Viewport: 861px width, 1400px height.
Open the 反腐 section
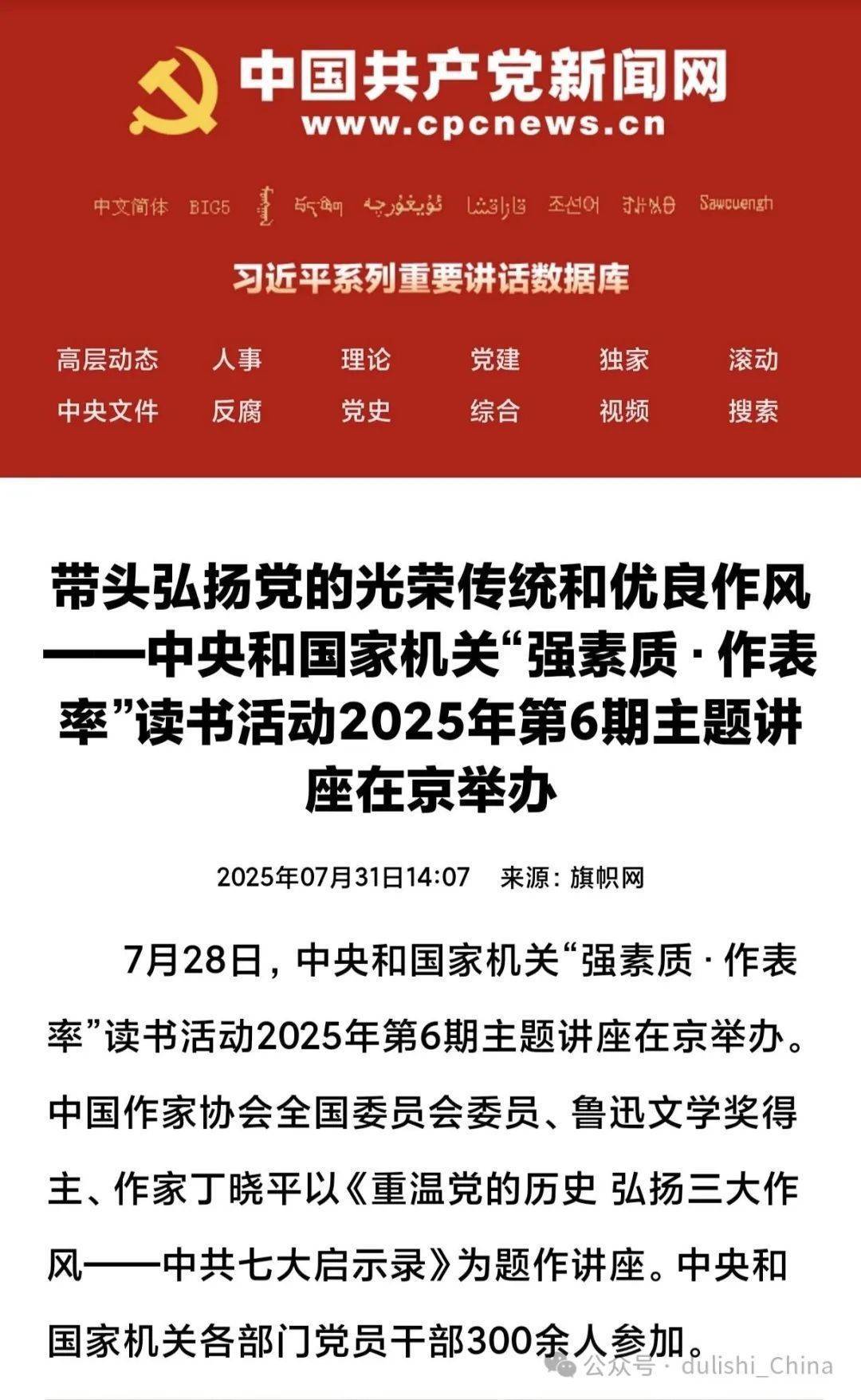[x=237, y=411]
